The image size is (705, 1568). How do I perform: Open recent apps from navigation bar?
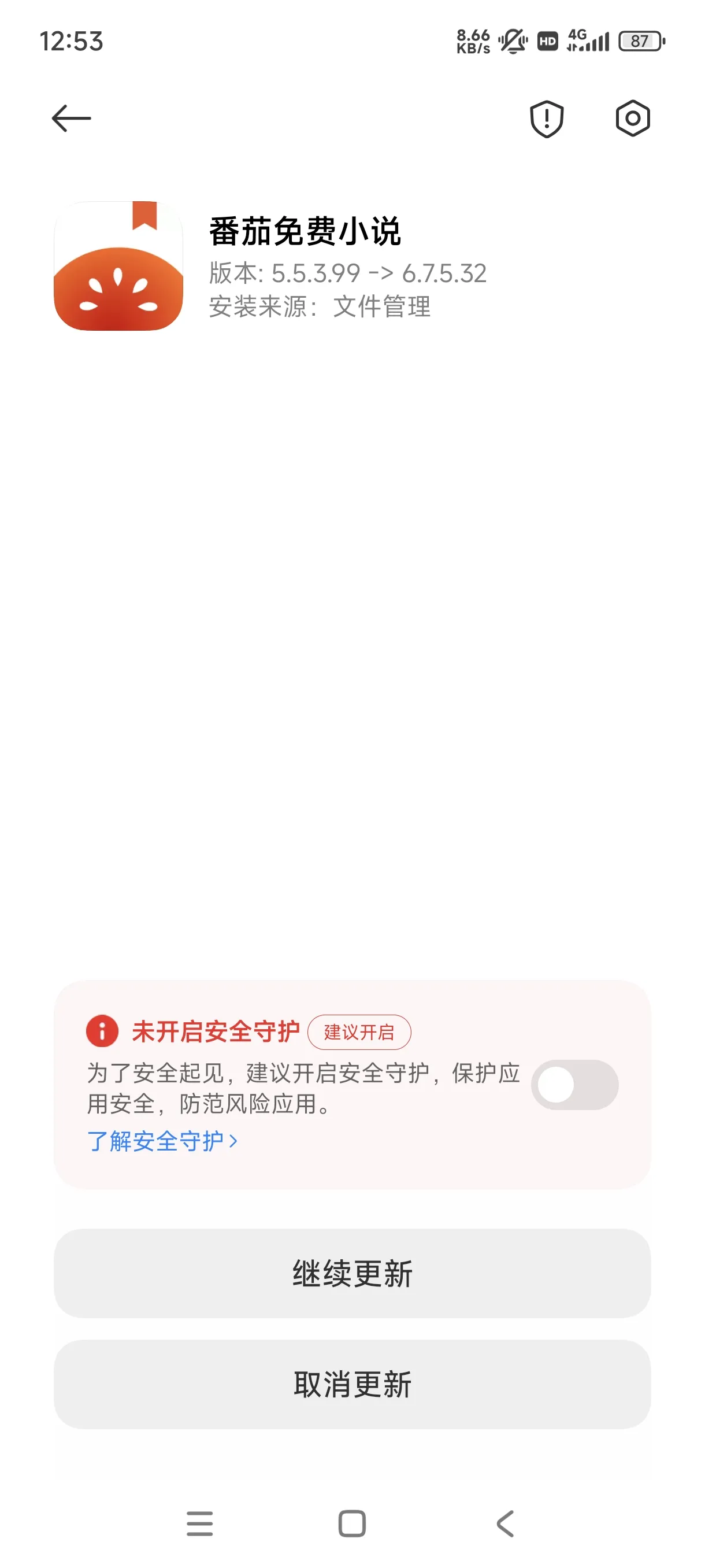[199, 1524]
